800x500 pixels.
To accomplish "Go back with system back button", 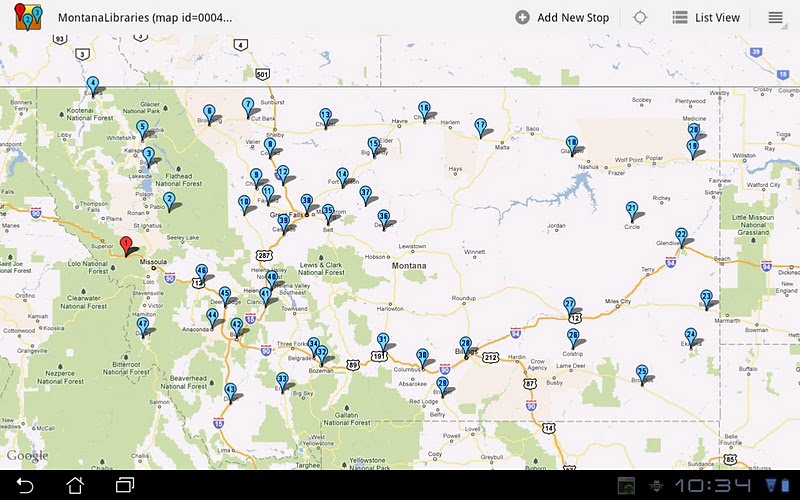I will [x=25, y=485].
